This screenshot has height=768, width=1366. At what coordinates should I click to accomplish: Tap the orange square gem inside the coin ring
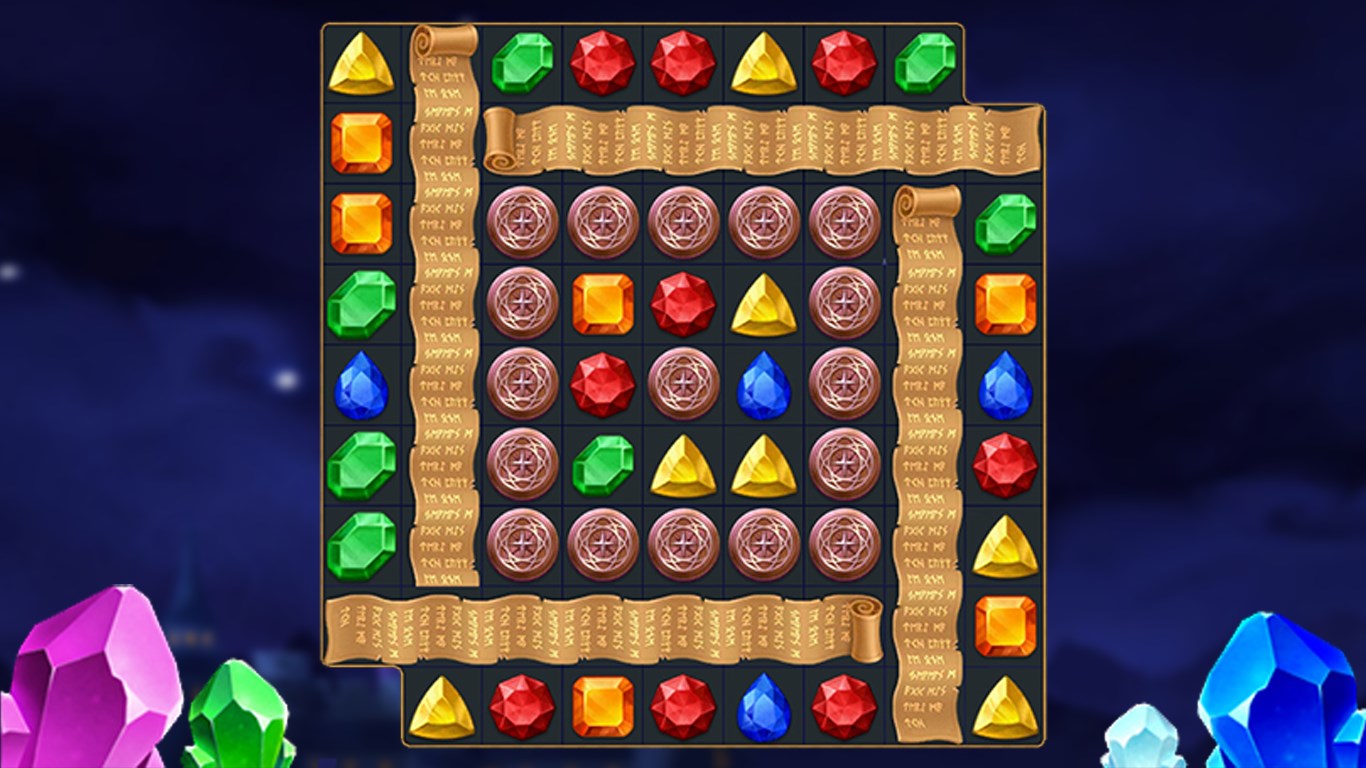tap(603, 303)
